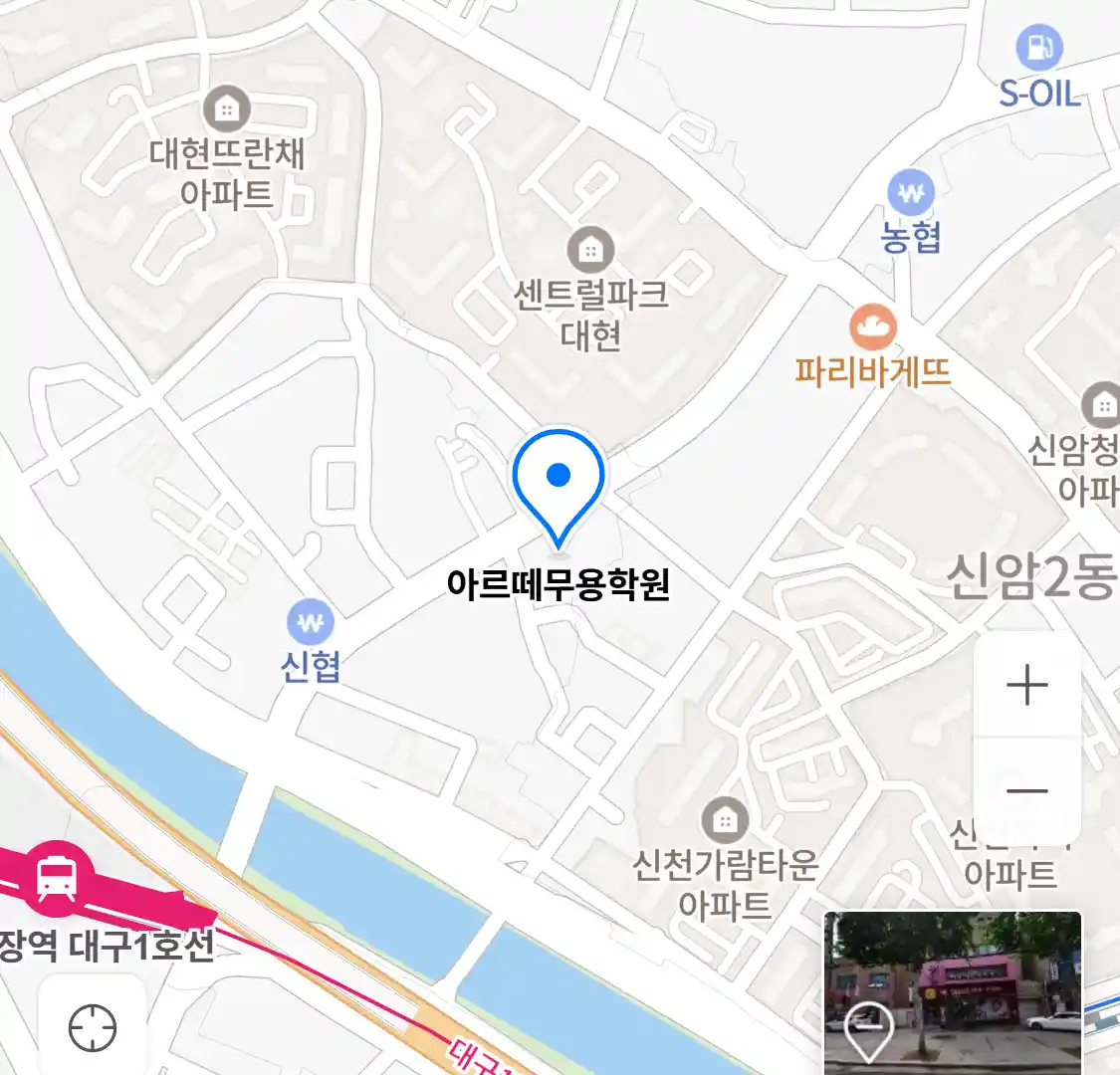The image size is (1120, 1075).
Task: Center map on my current location
Action: [x=93, y=1027]
